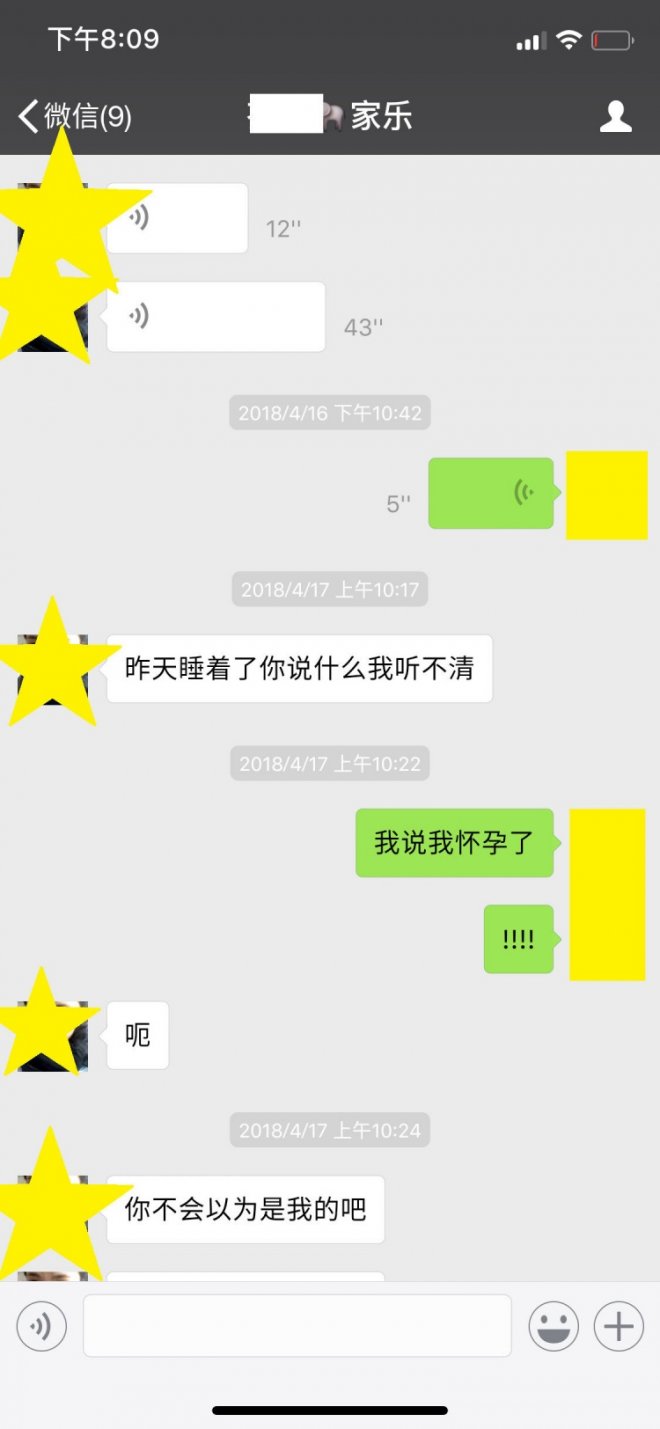Play the 43-second voice message
Viewport: 660px width, 1429px height.
tap(215, 317)
